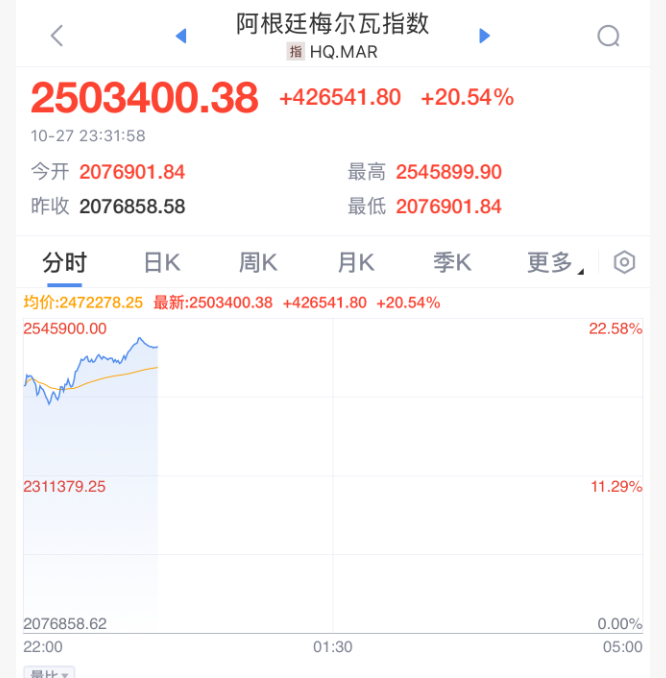The height and width of the screenshot is (678, 666).
Task: Go back to the previous page
Action: 57,36
